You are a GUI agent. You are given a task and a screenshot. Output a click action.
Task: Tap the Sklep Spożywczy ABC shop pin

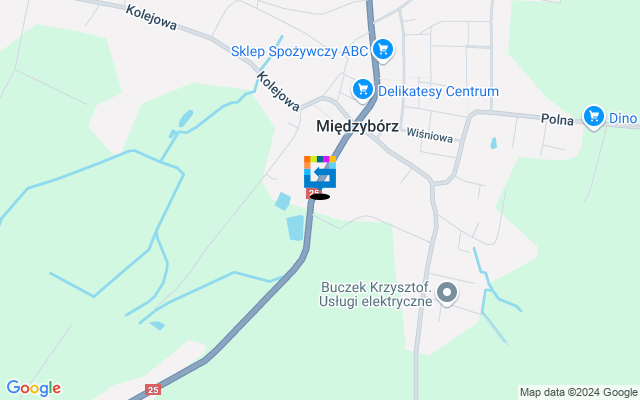(381, 49)
